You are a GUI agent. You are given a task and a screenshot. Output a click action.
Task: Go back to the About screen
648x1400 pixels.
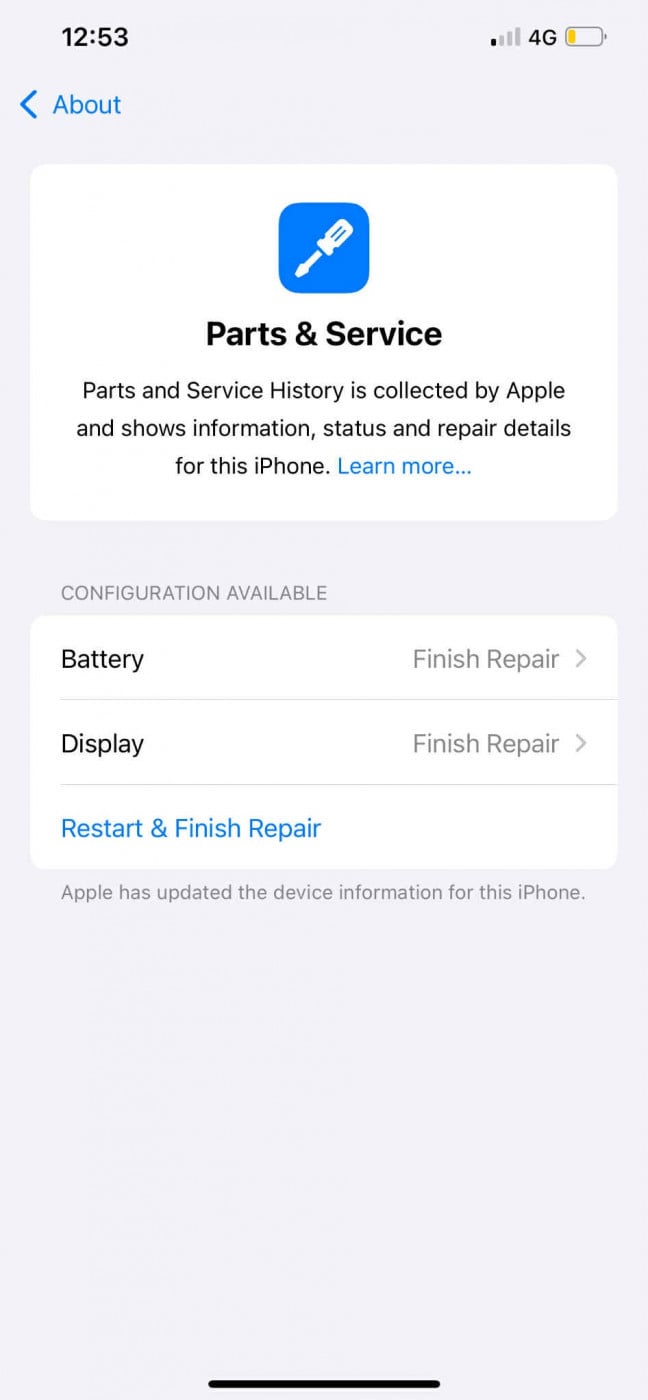70,104
